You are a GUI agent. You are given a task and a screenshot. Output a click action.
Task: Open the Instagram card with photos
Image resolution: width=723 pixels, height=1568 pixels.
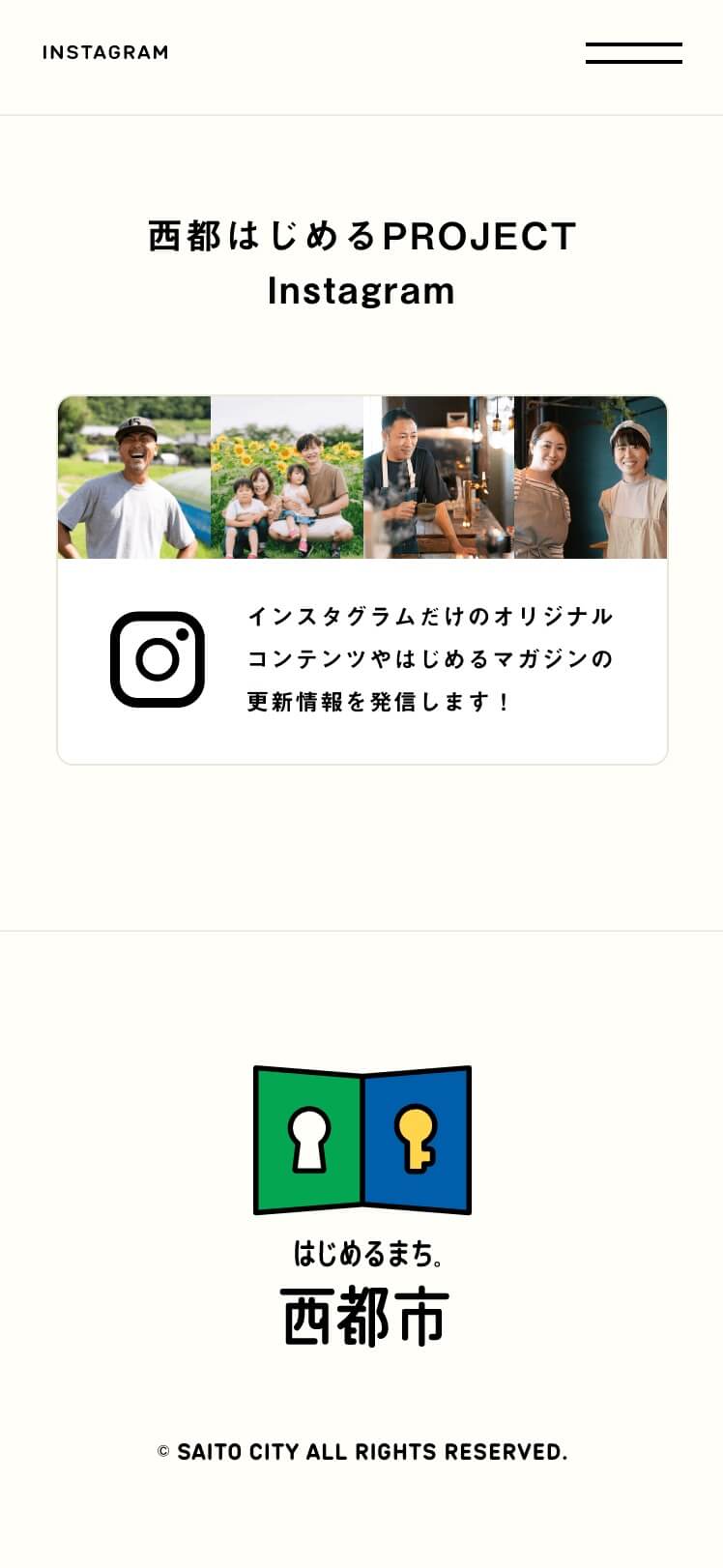coord(362,580)
